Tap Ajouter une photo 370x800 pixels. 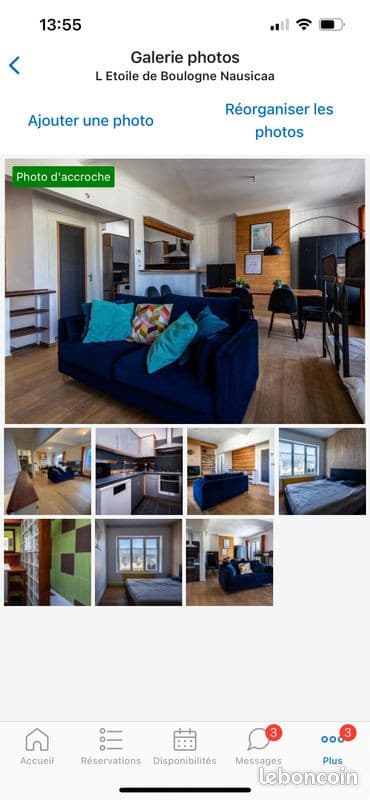pos(91,121)
